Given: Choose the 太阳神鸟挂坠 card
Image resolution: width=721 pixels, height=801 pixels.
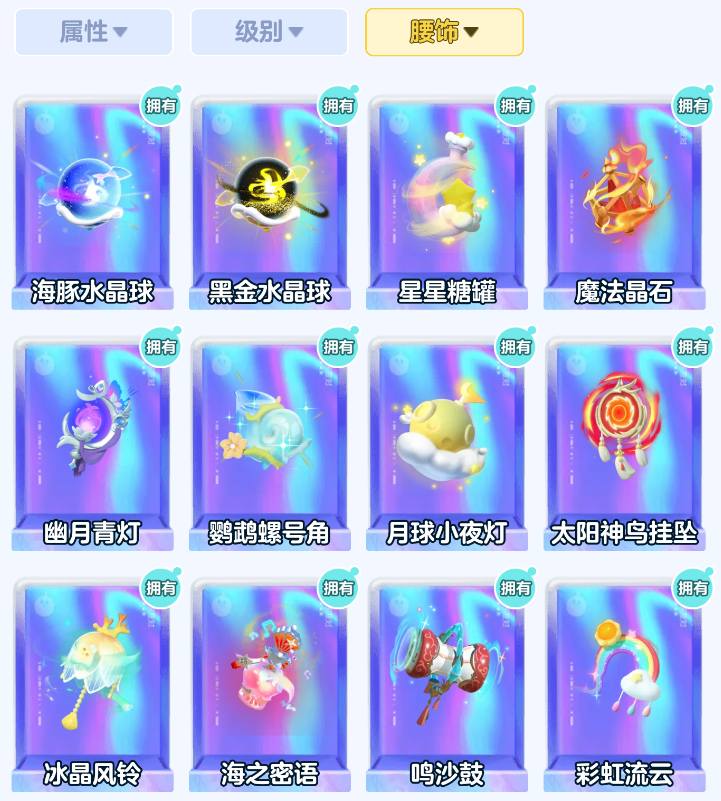Looking at the screenshot, I should coord(624,440).
